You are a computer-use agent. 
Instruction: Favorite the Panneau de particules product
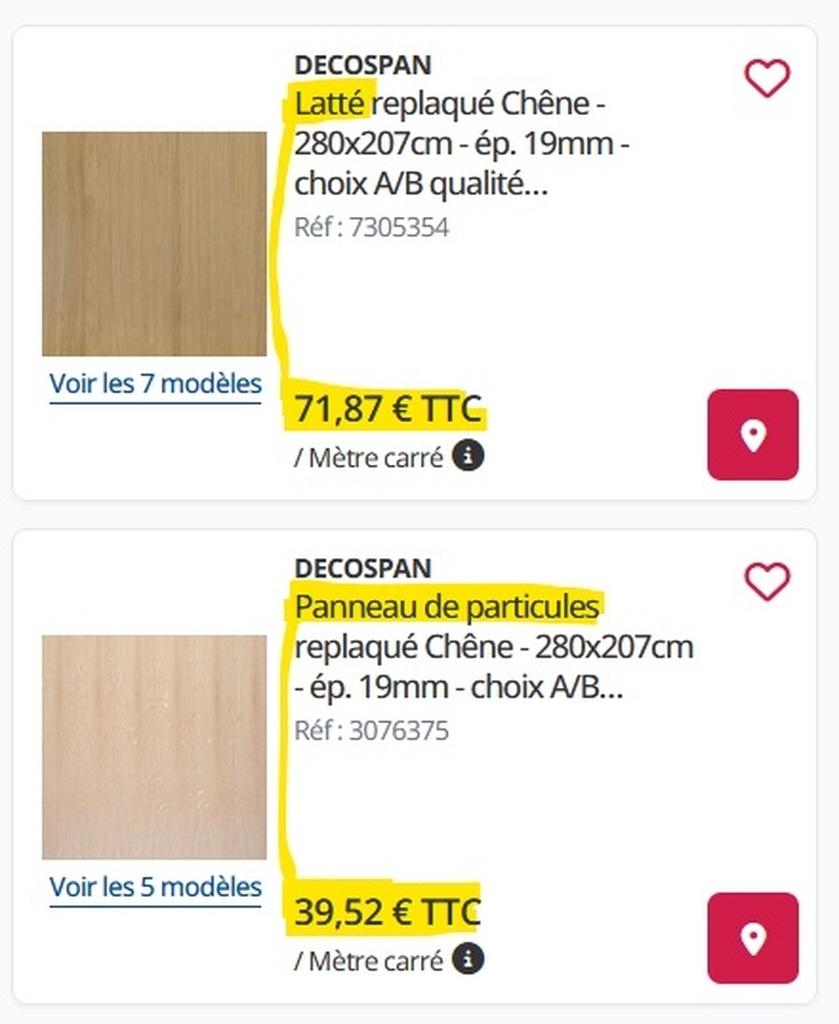(767, 582)
